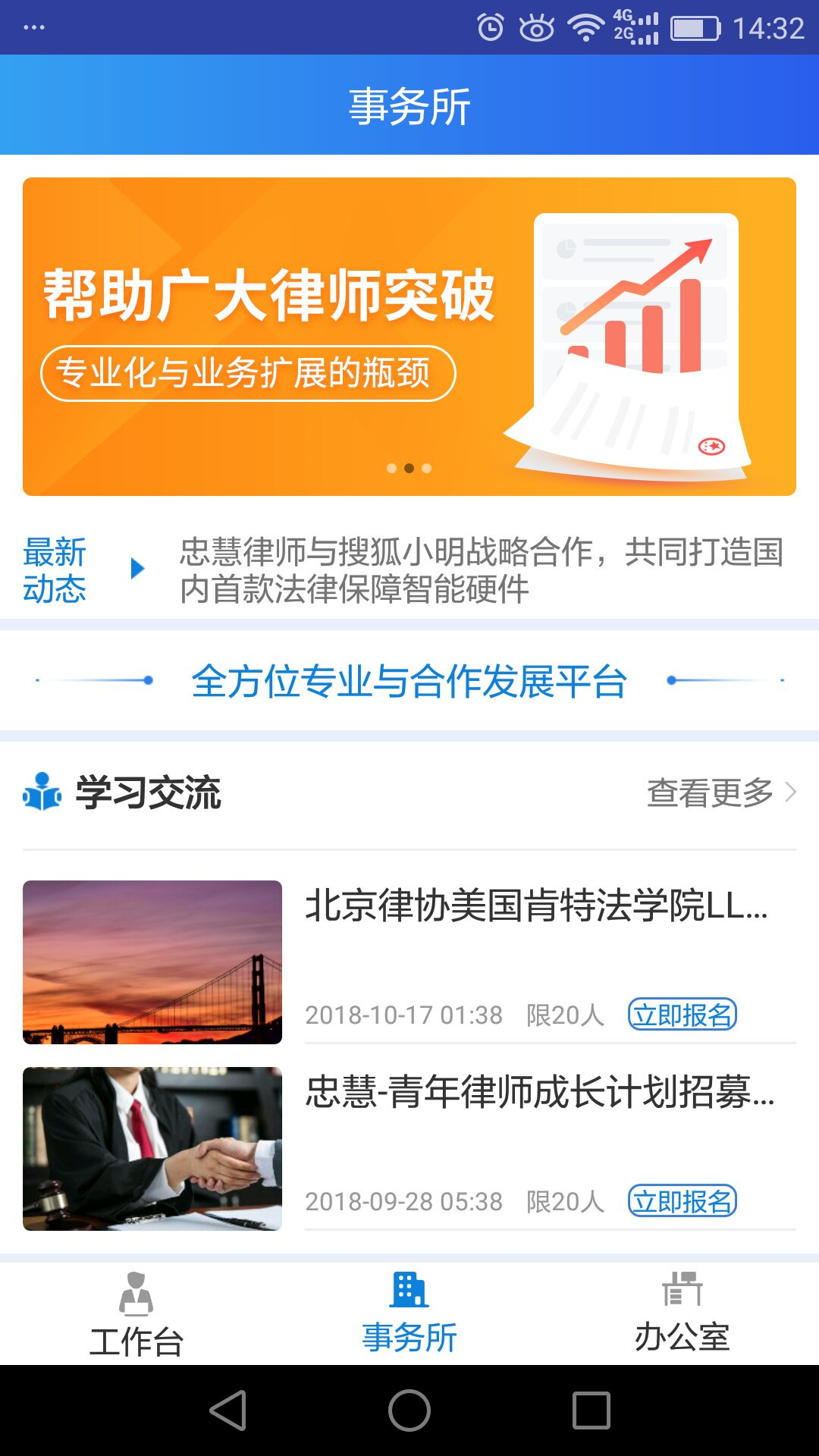The image size is (819, 1456).
Task: Tap 立即报名 for the 北京律协 course
Action: click(x=682, y=1015)
